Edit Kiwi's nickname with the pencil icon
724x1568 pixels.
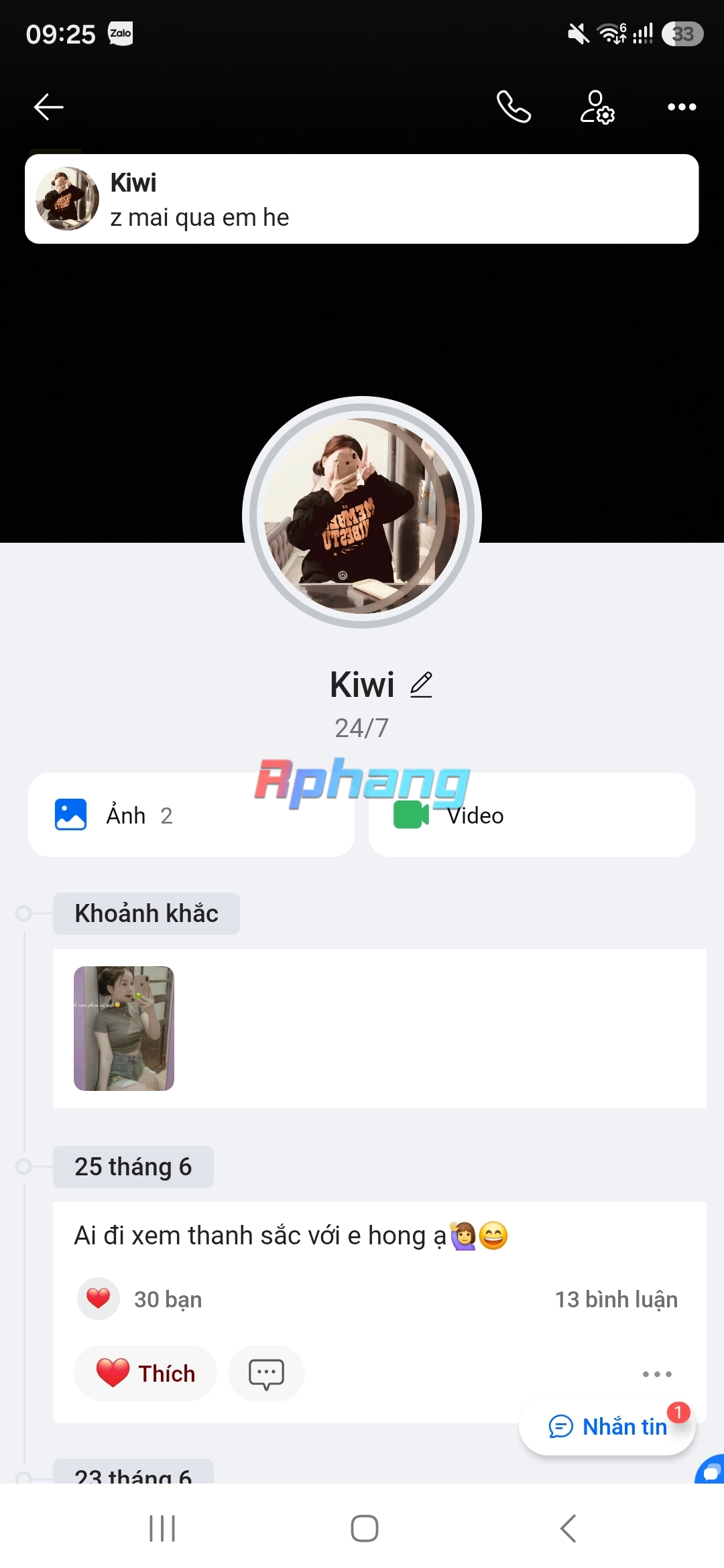[421, 685]
